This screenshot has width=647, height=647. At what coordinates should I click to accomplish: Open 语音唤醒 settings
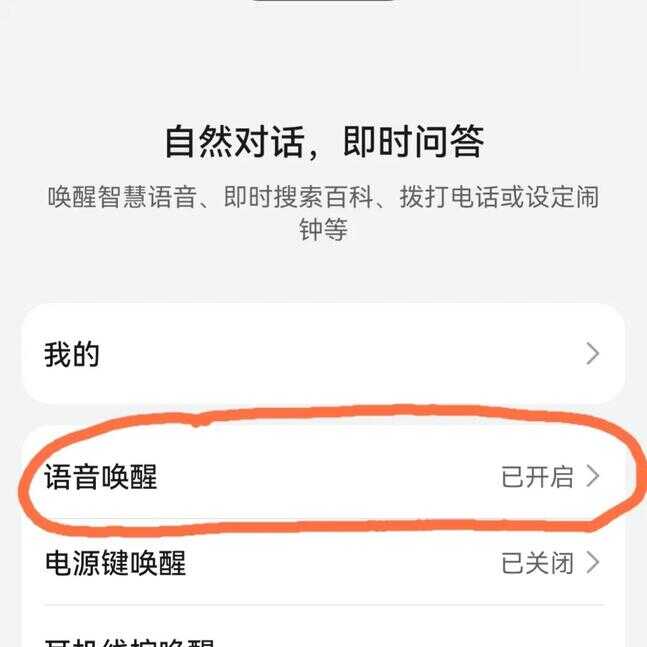322,477
